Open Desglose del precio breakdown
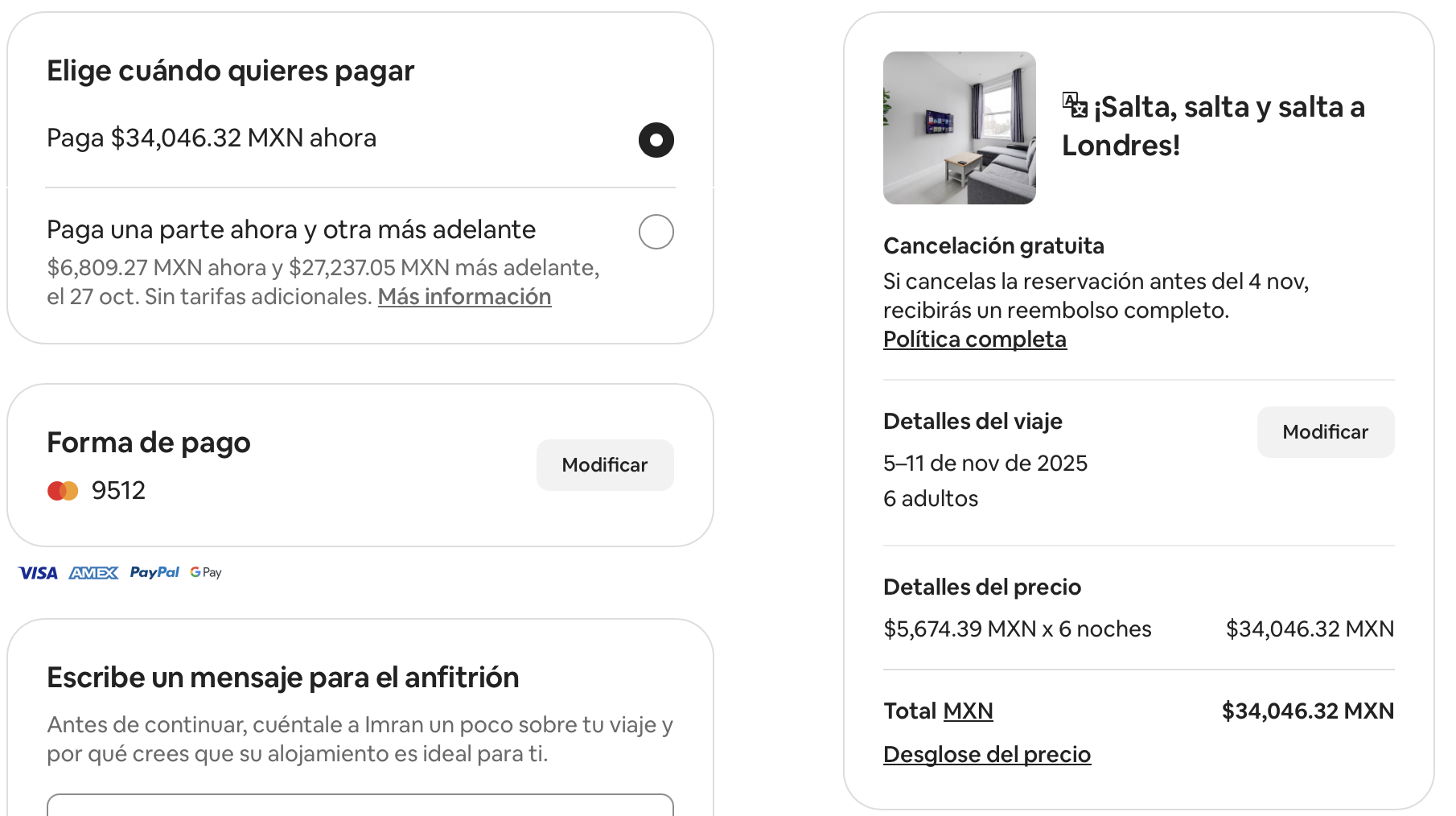The height and width of the screenshot is (816, 1456). [x=986, y=755]
